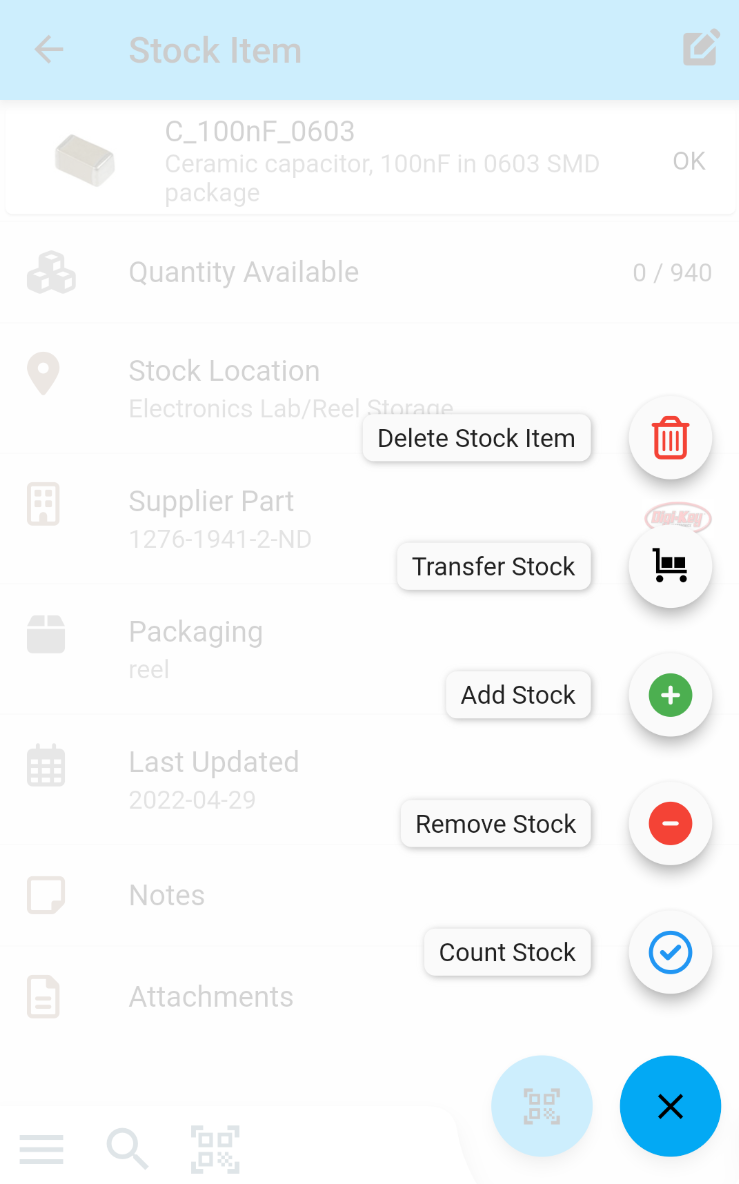The image size is (739, 1184).
Task: Tap the Quantity Available row showing 0 / 940
Action: click(x=369, y=271)
